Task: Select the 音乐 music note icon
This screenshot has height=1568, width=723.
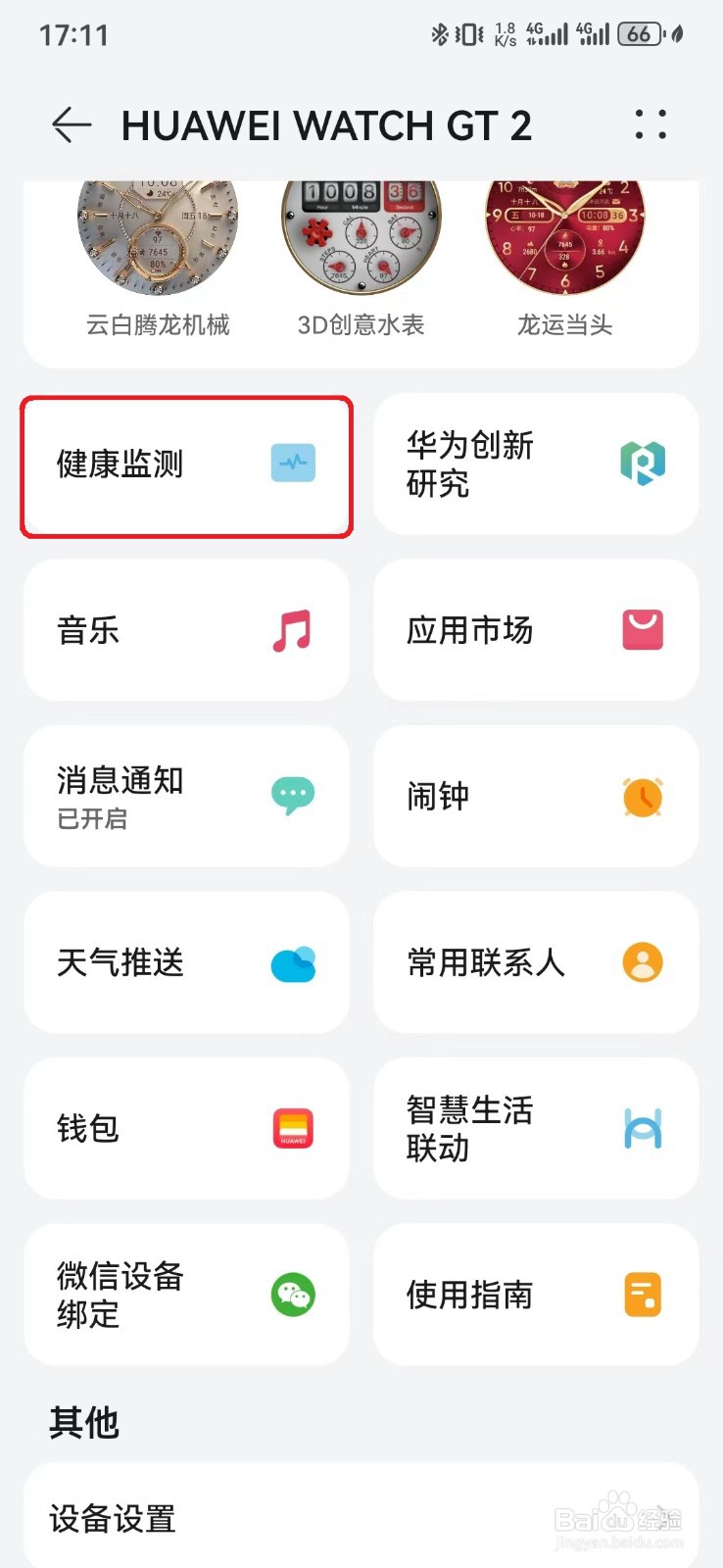Action: pyautogui.click(x=293, y=630)
